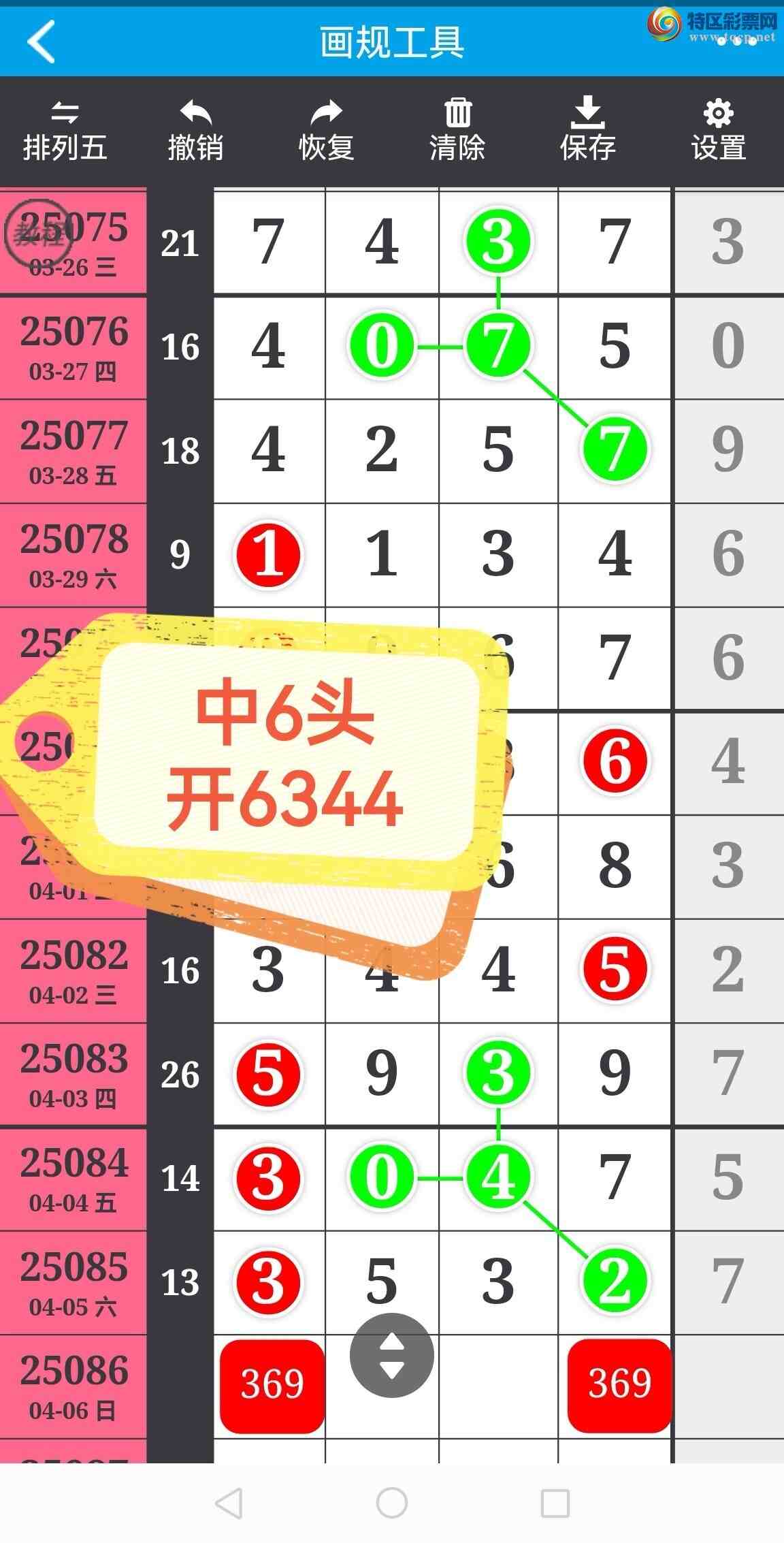Image resolution: width=784 pixels, height=1543 pixels.
Task: Tap the Android home button
Action: pos(391,1502)
